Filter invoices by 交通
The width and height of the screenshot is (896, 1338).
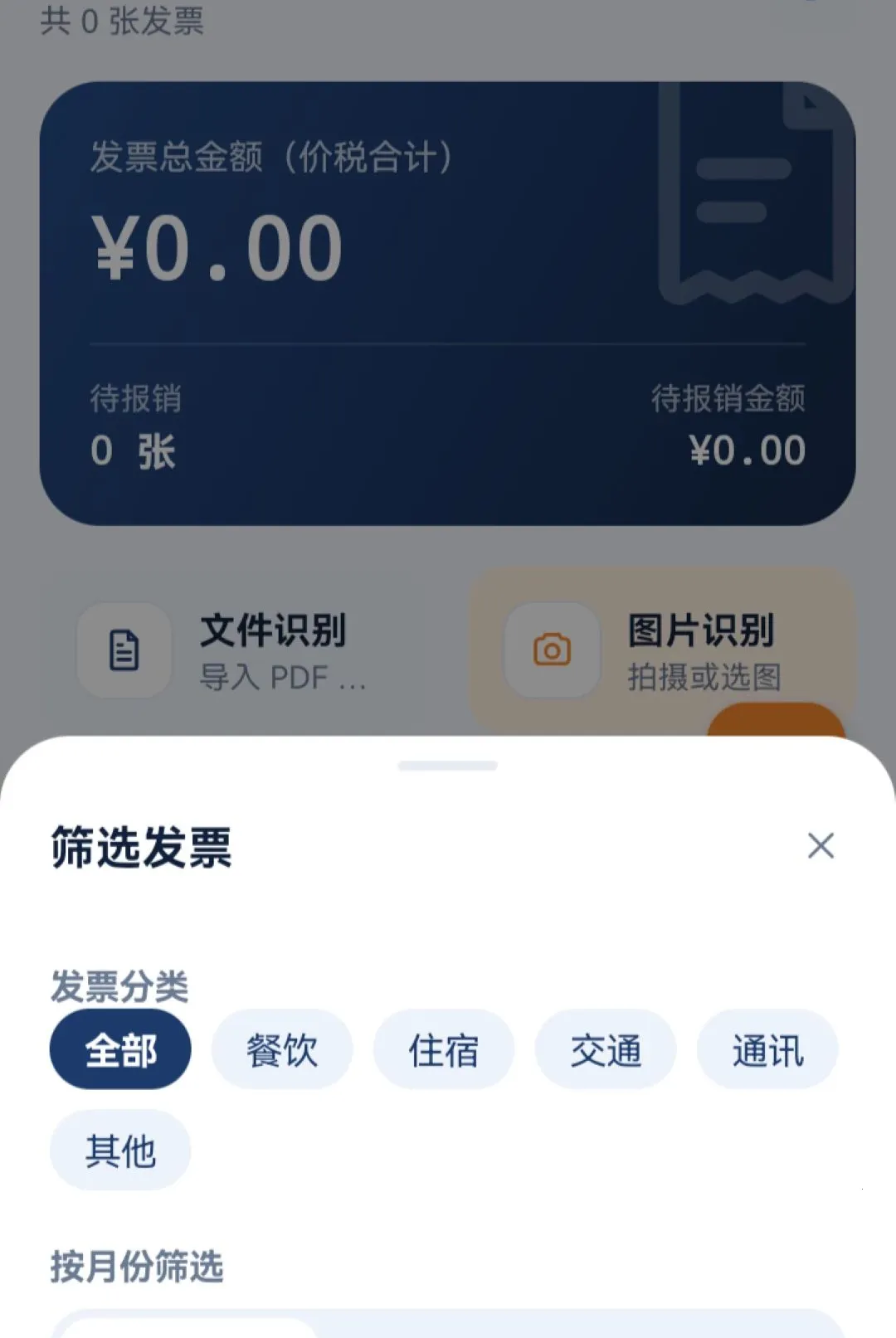coord(606,1050)
